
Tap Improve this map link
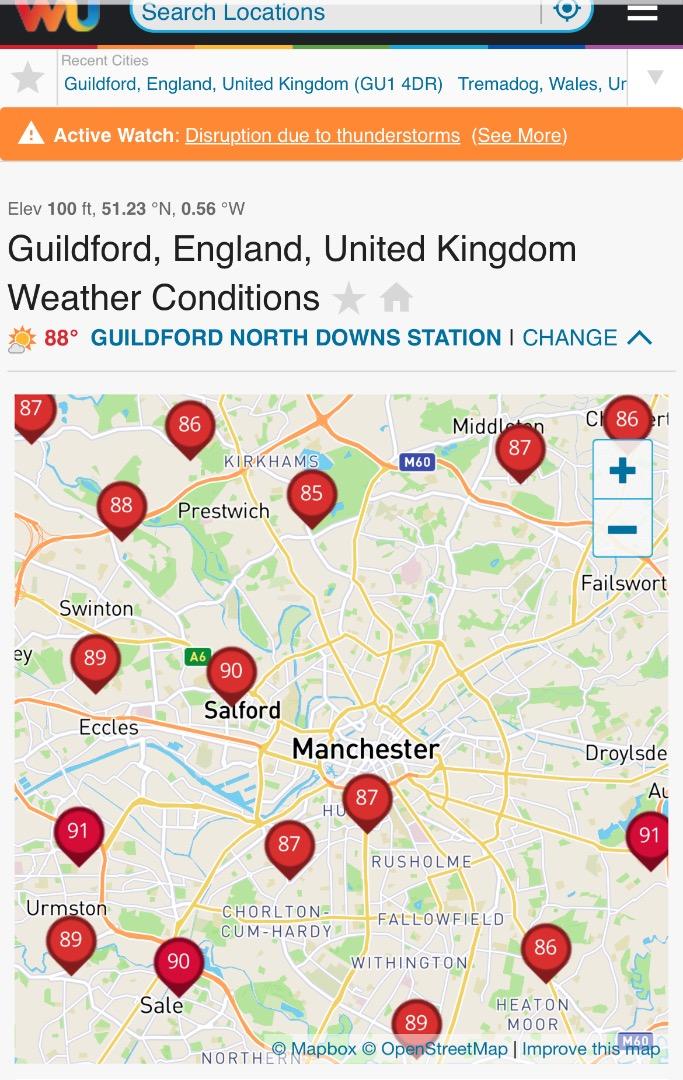(591, 1049)
